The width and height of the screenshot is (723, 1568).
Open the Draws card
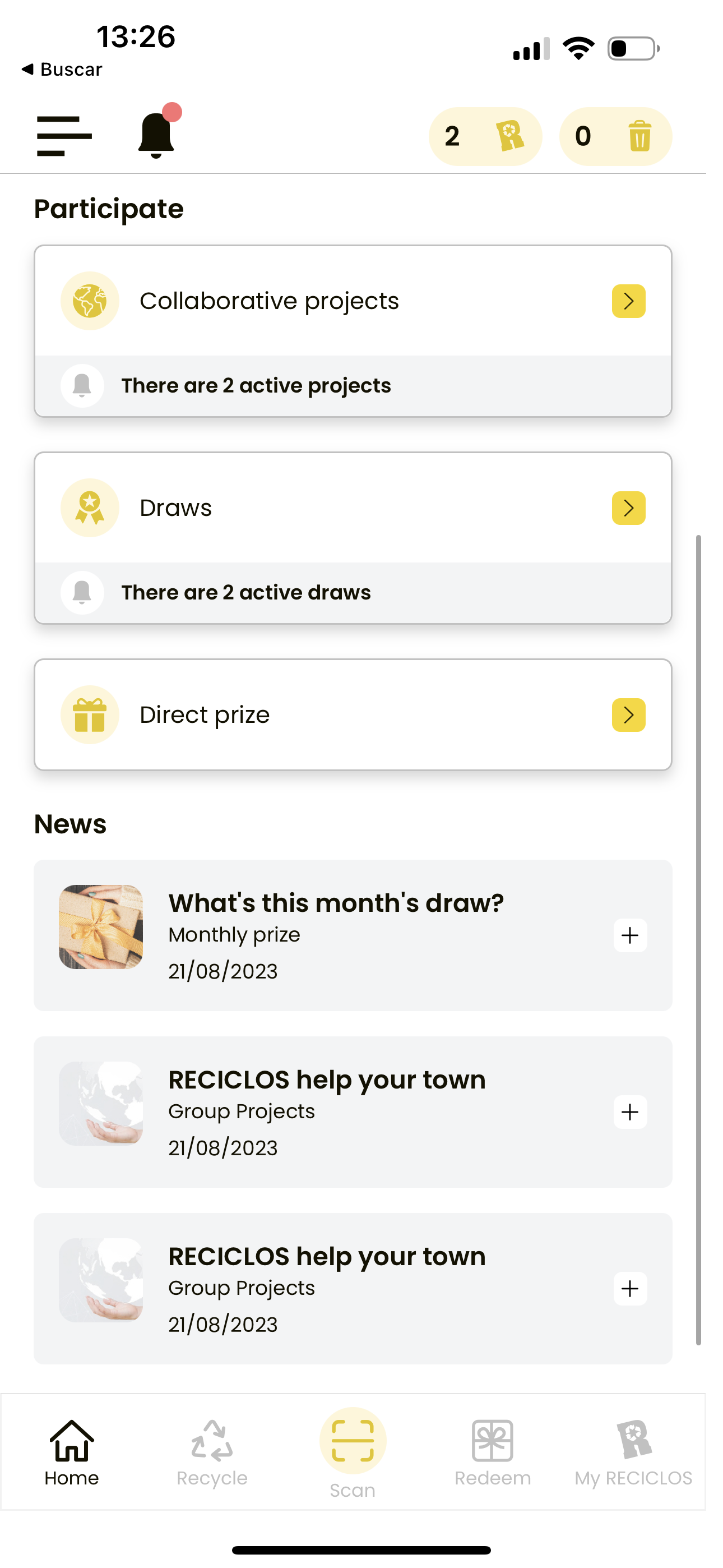coord(353,508)
